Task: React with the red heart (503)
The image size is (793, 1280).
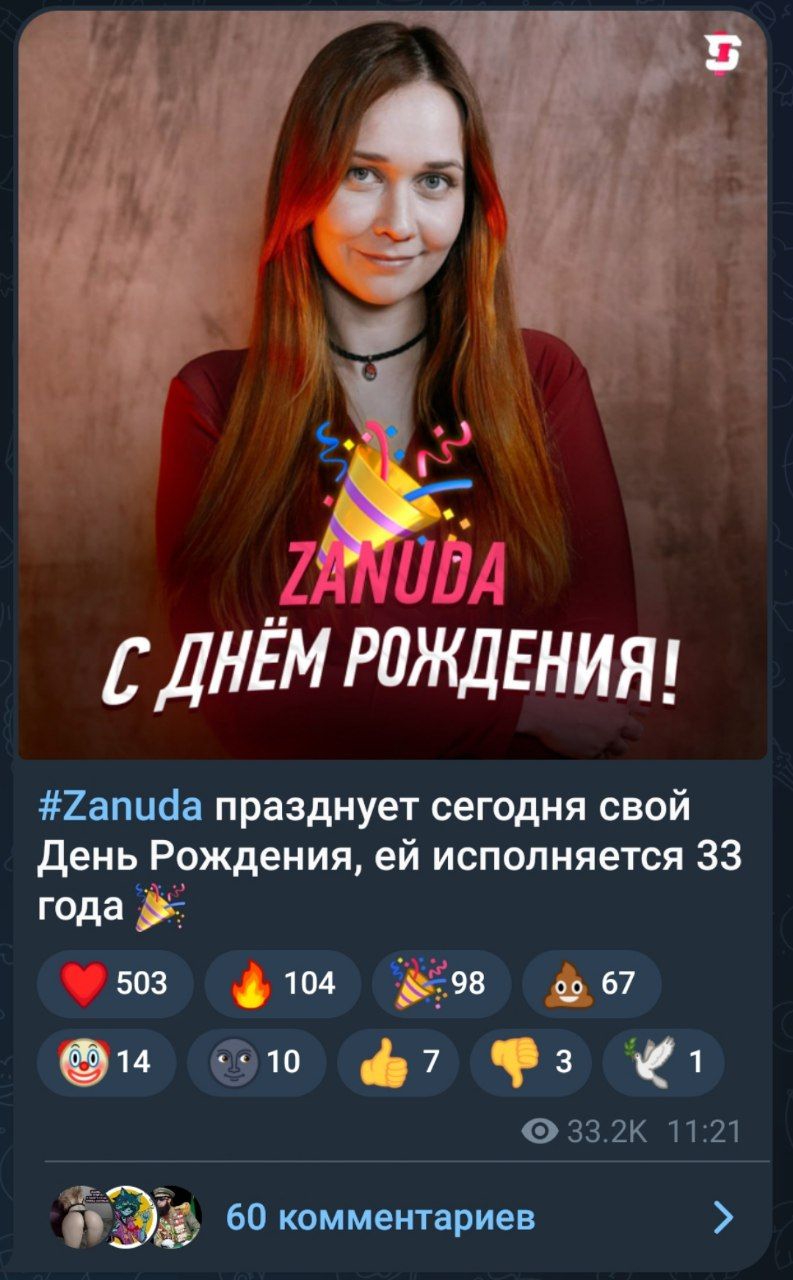Action: pyautogui.click(x=115, y=984)
